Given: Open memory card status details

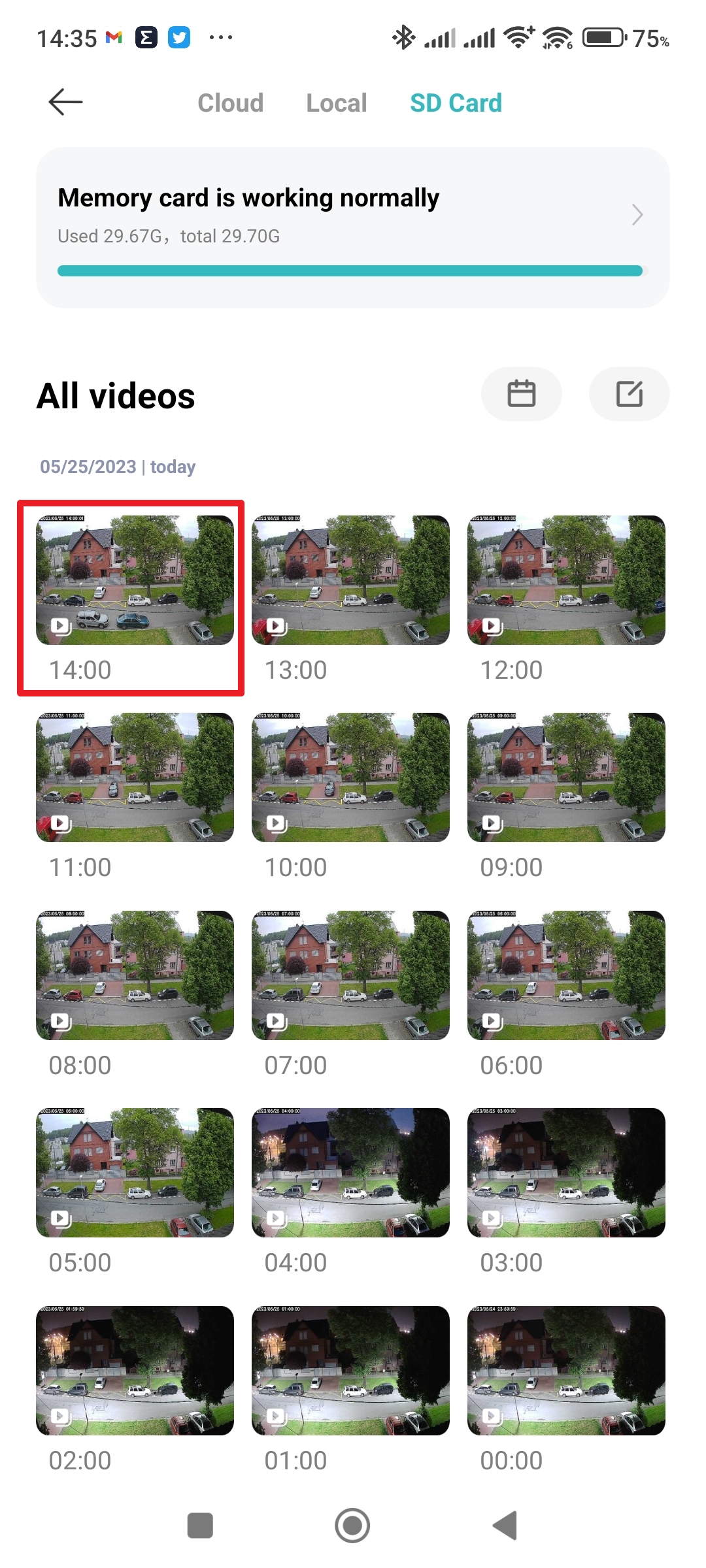Looking at the screenshot, I should tap(353, 216).
